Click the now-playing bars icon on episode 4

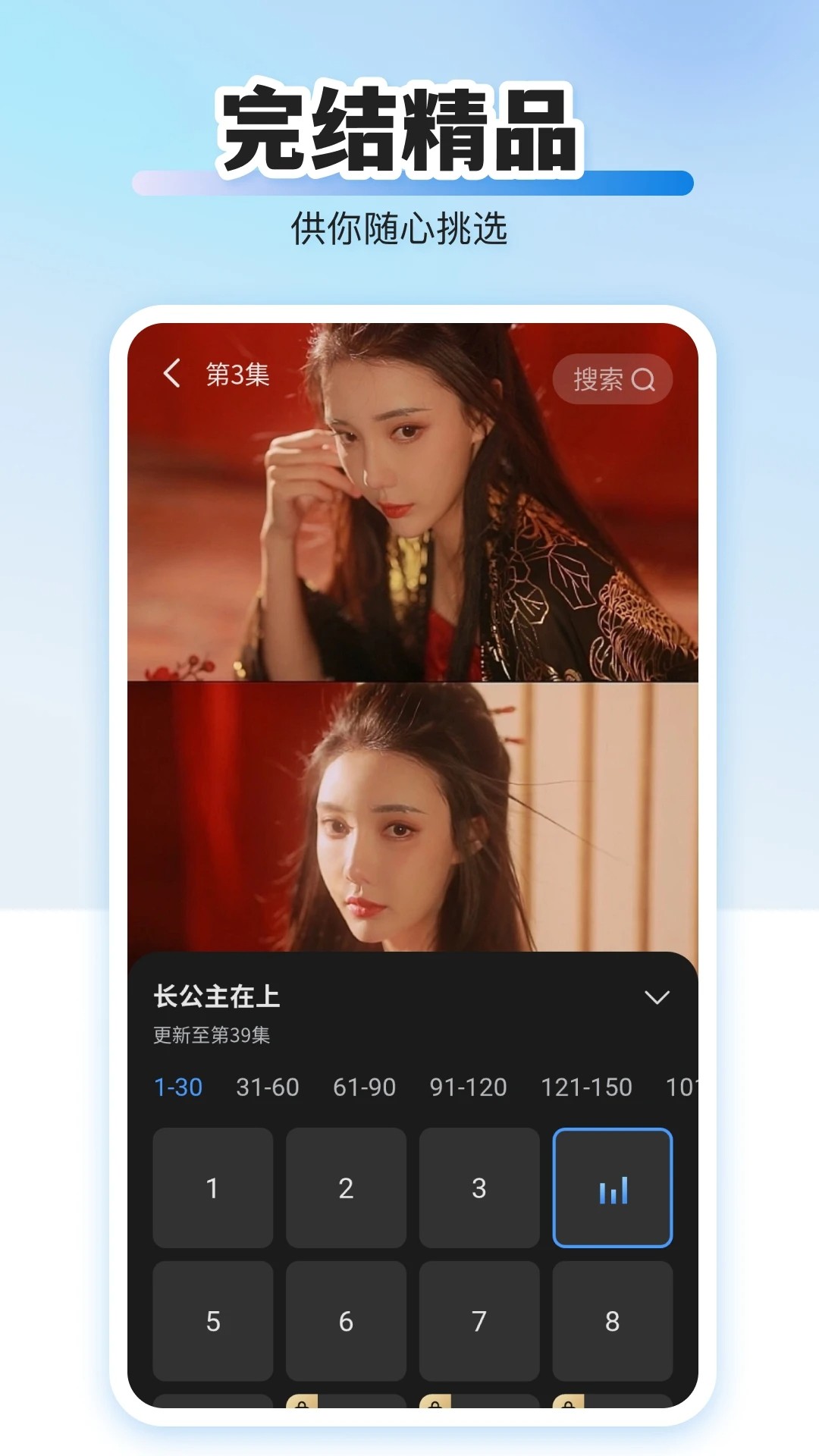tap(612, 1188)
